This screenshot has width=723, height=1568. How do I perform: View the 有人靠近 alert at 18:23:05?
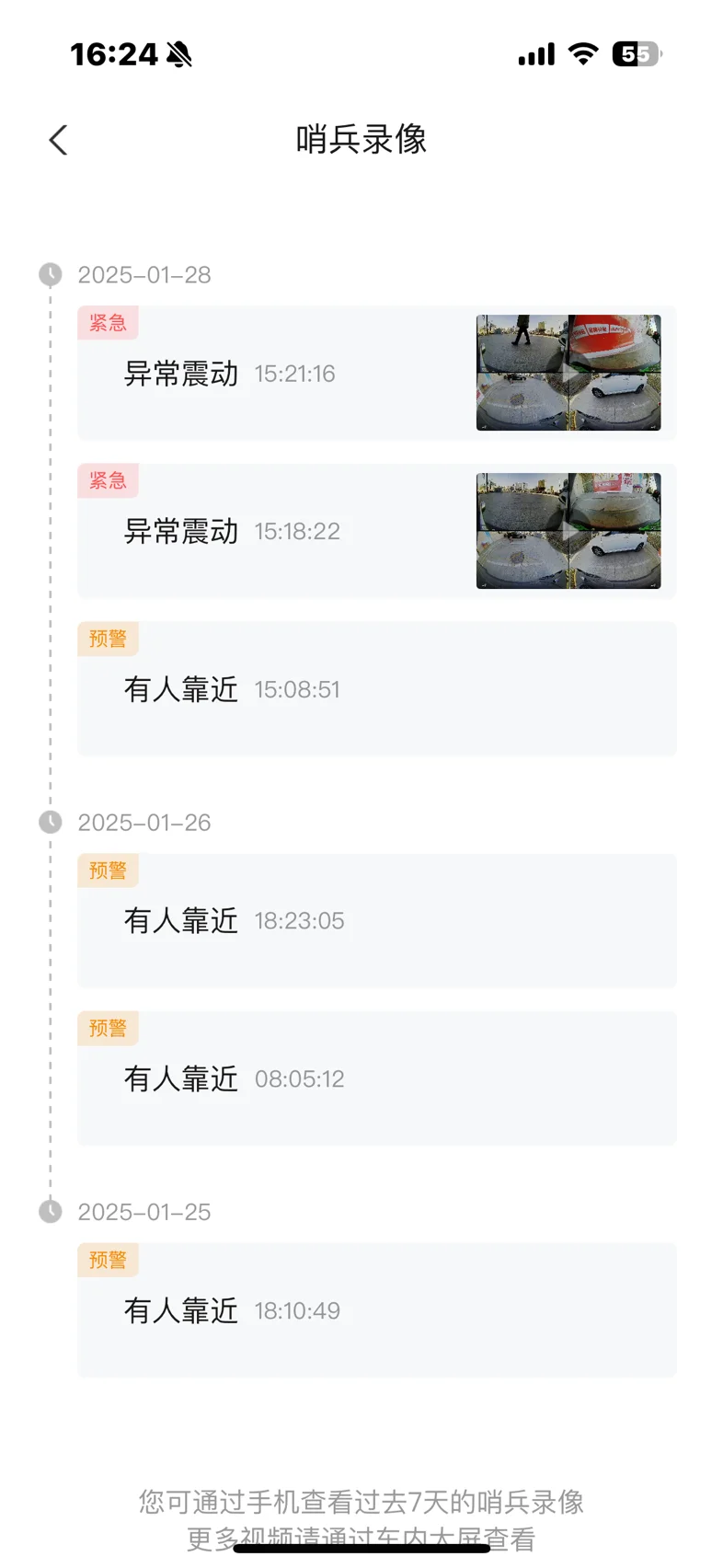point(376,920)
